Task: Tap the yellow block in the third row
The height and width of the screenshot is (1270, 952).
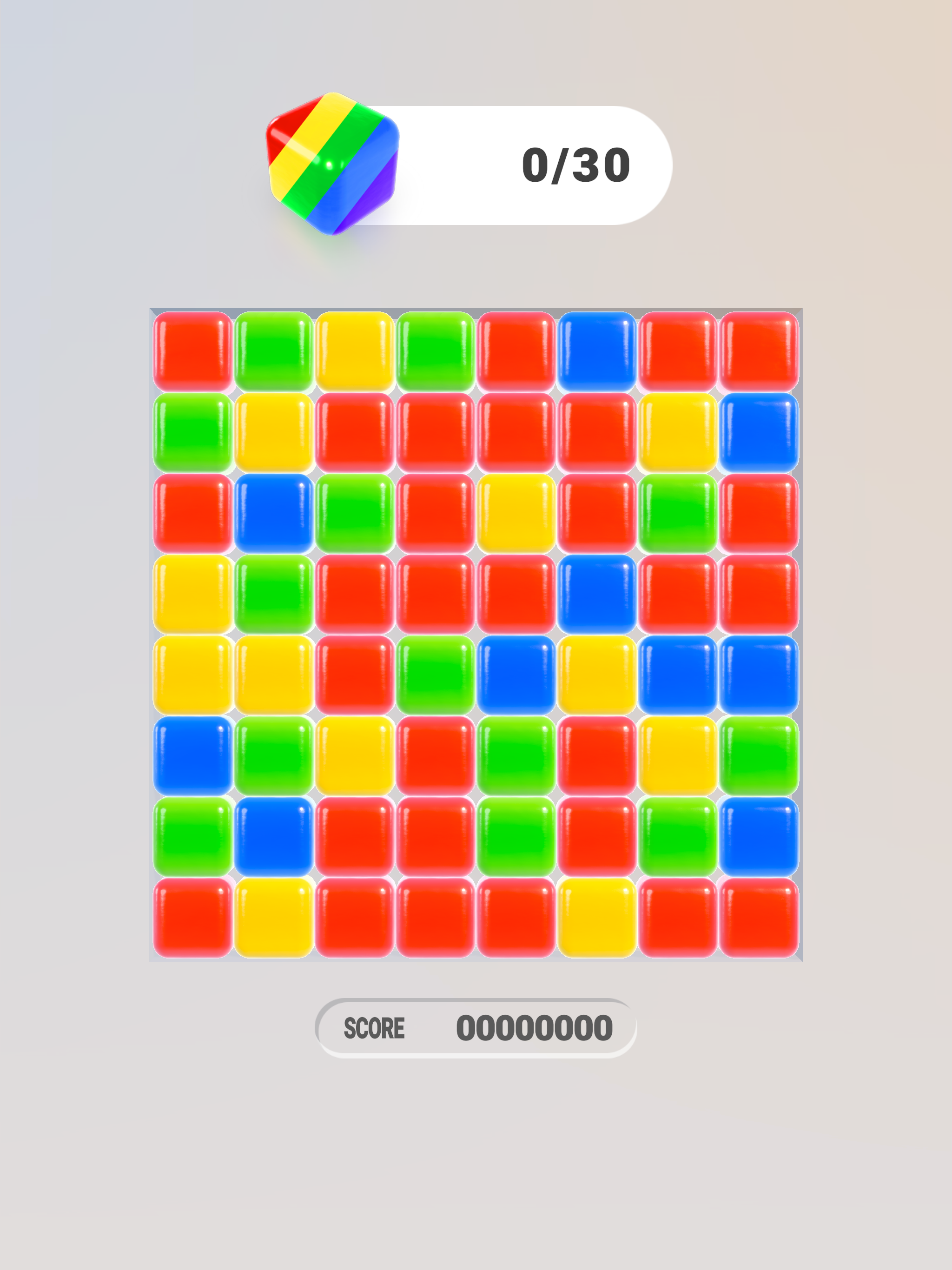Action: [x=516, y=513]
